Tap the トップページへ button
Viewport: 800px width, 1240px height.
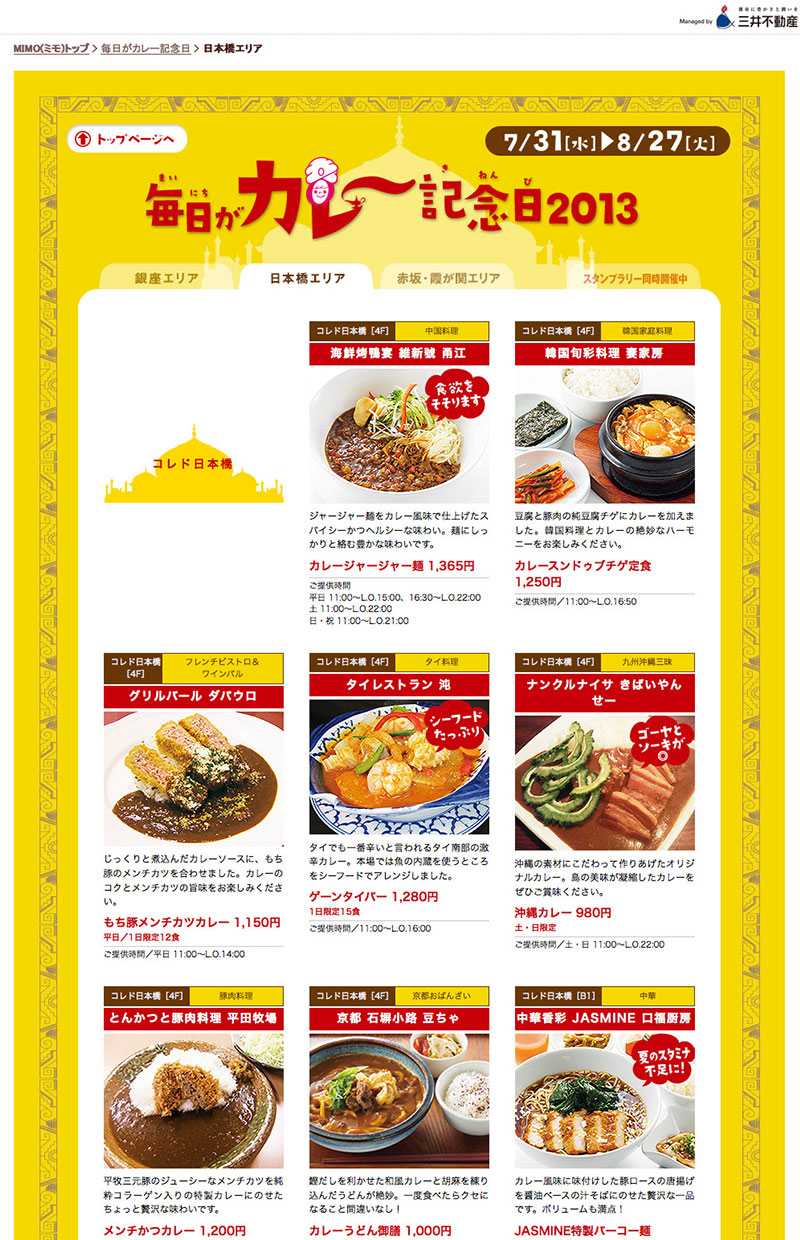coord(127,140)
